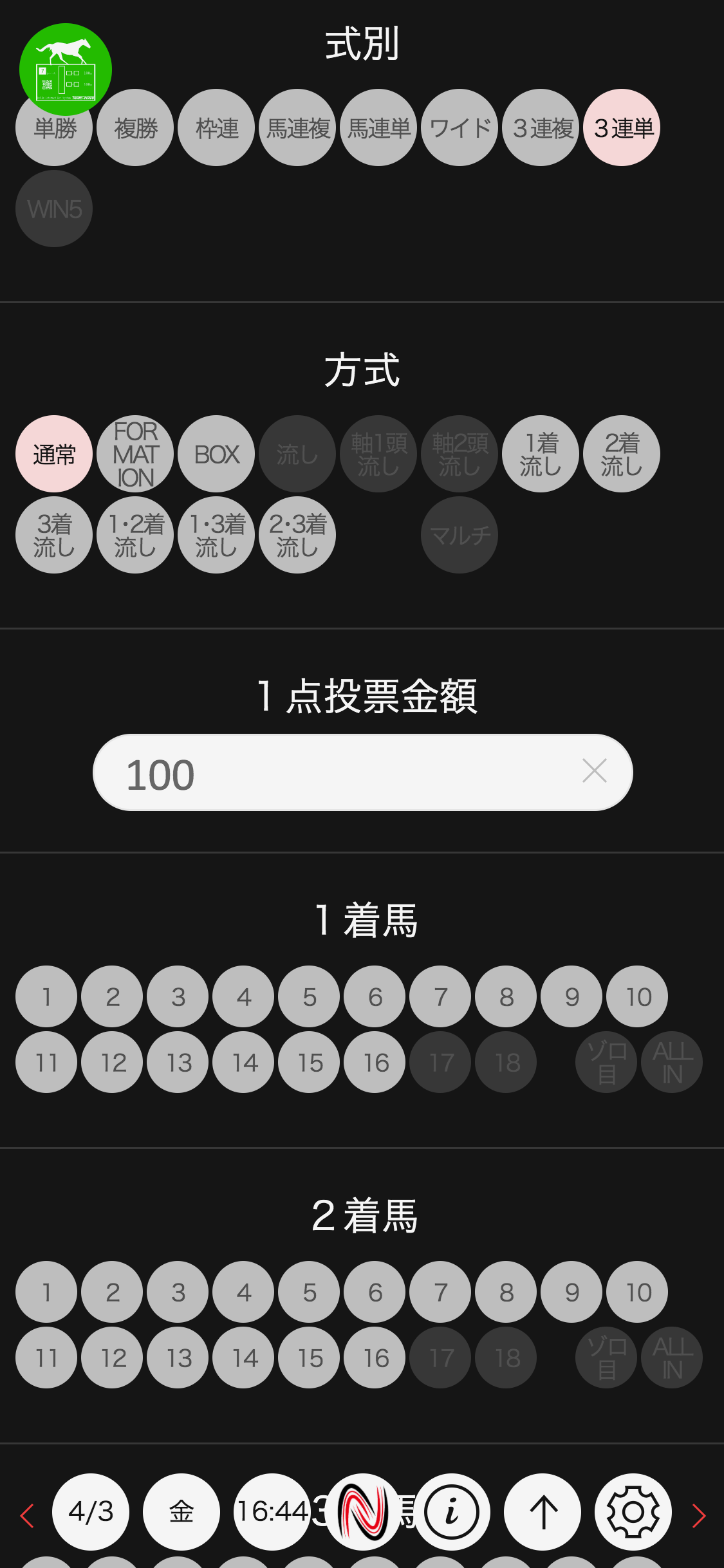Clear the bet amount field
This screenshot has width=724, height=1568.
click(594, 771)
